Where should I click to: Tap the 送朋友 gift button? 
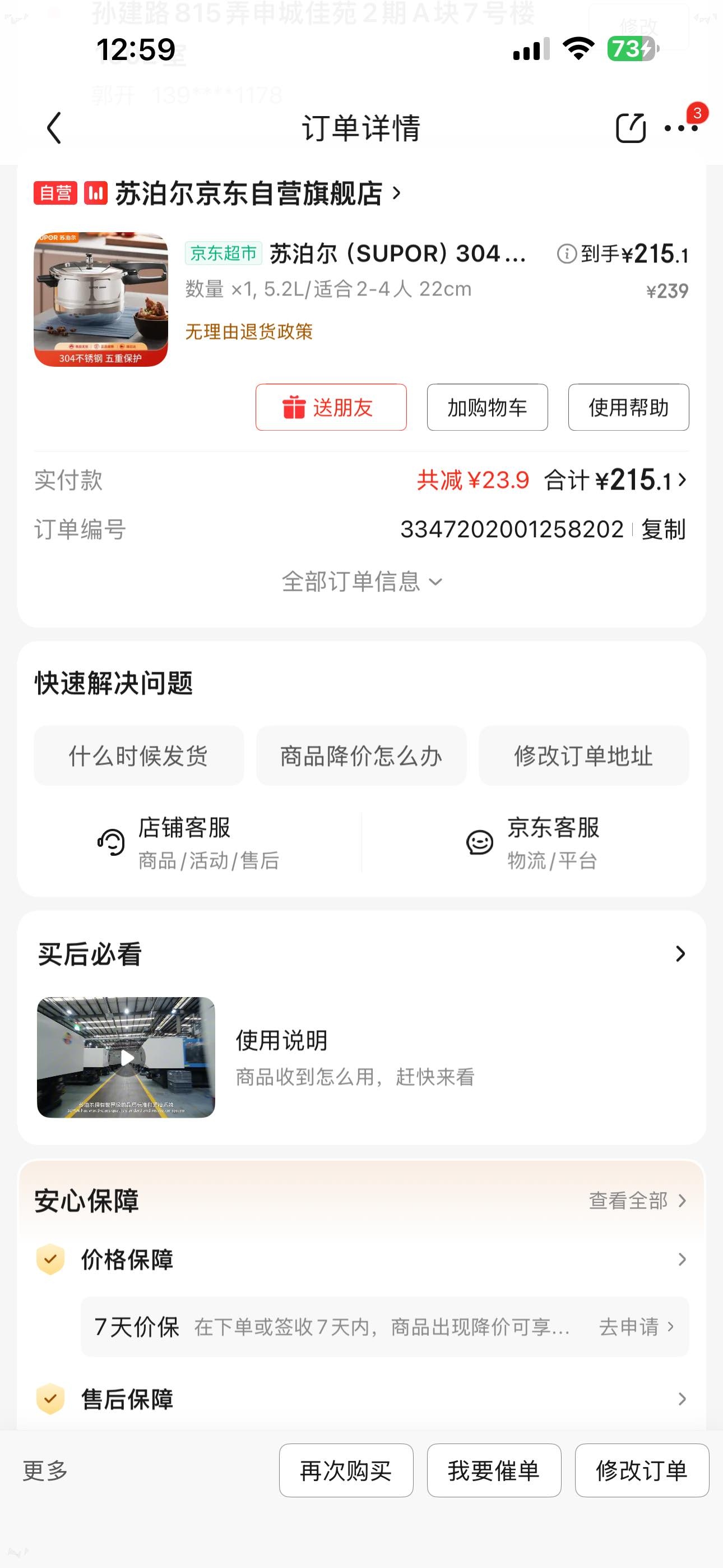point(331,407)
